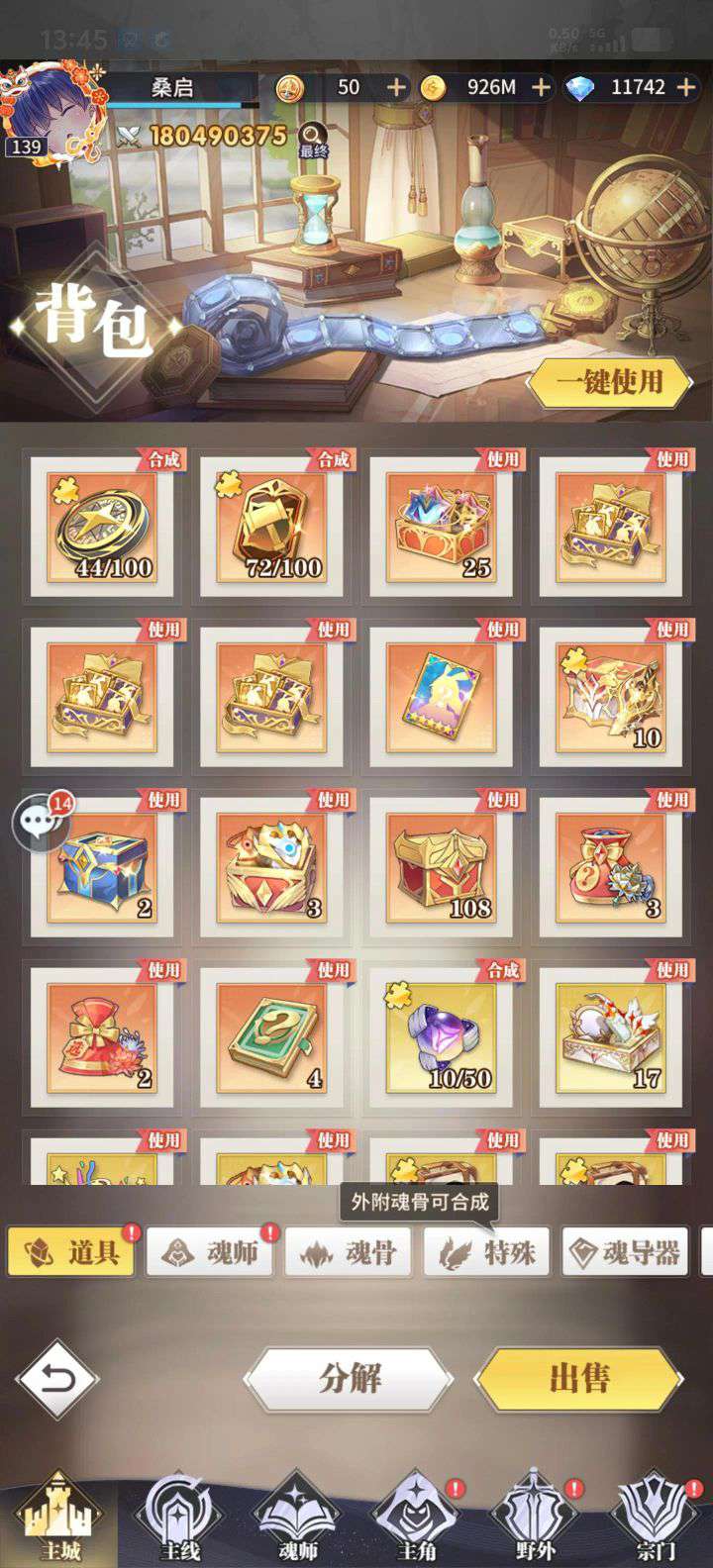Add more diamonds with the plus icon
This screenshot has height=1568, width=713.
pos(685,87)
